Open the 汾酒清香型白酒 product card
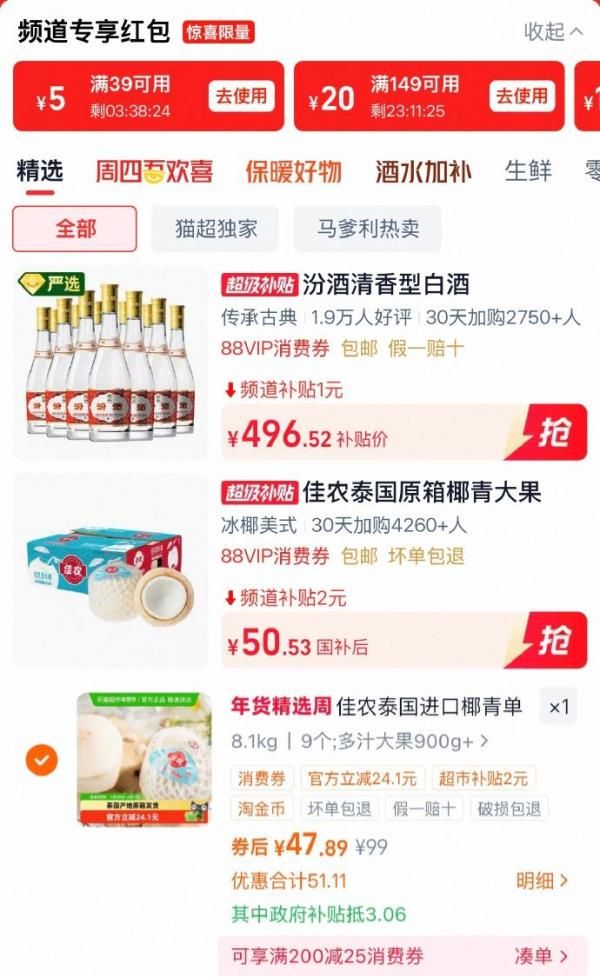 tap(385, 285)
